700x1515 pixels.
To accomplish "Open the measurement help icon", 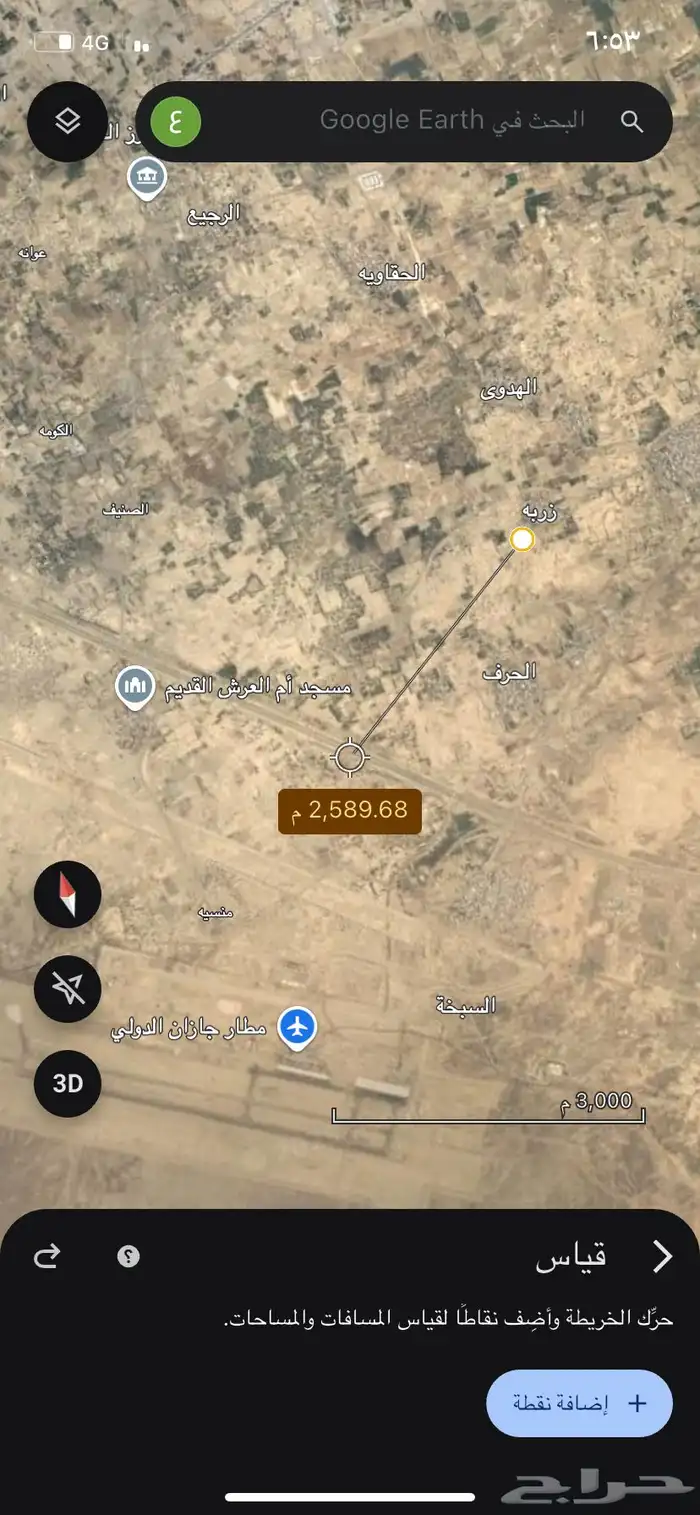I will click(128, 1256).
